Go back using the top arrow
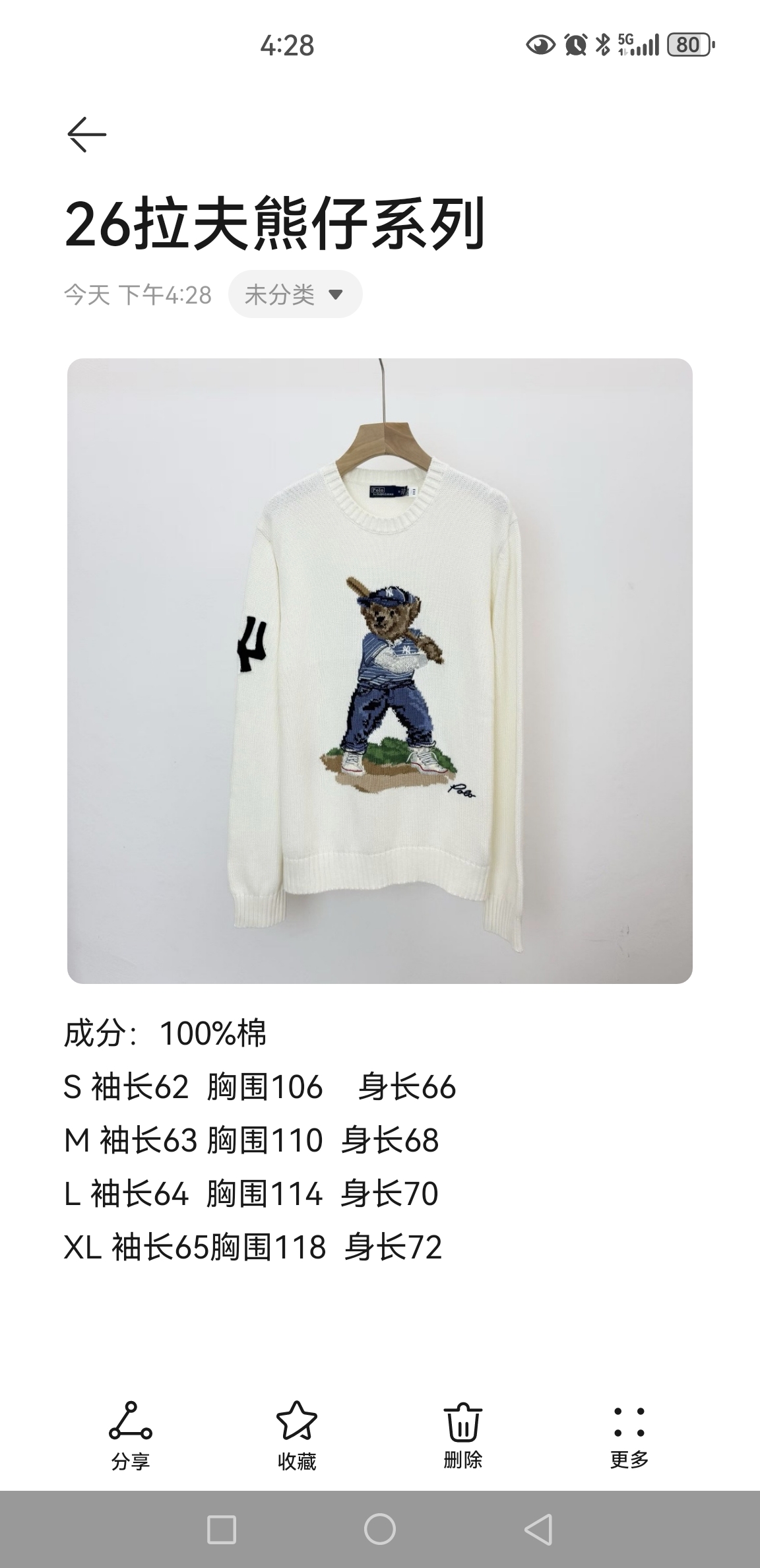Image resolution: width=760 pixels, height=1568 pixels. [86, 134]
